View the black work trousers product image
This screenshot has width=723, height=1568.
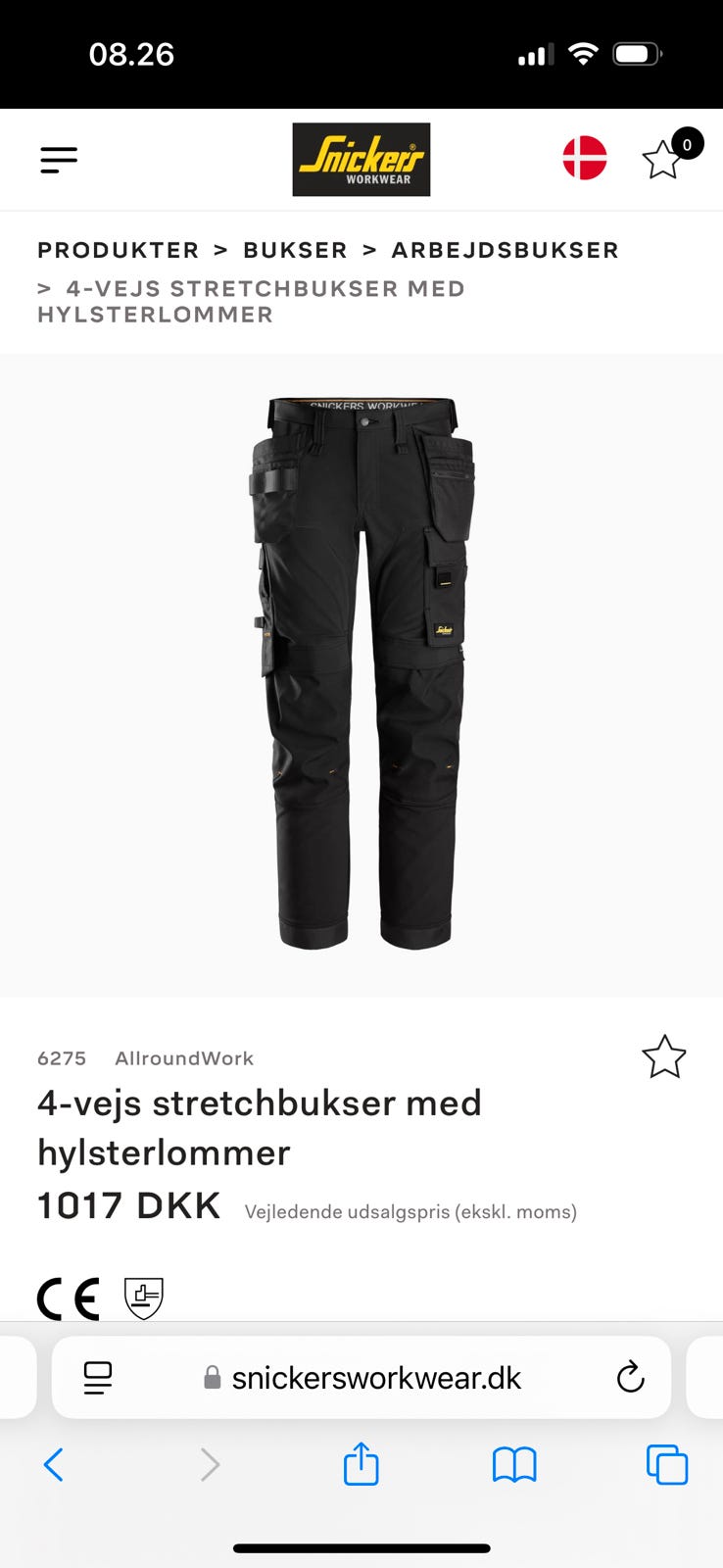[361, 674]
